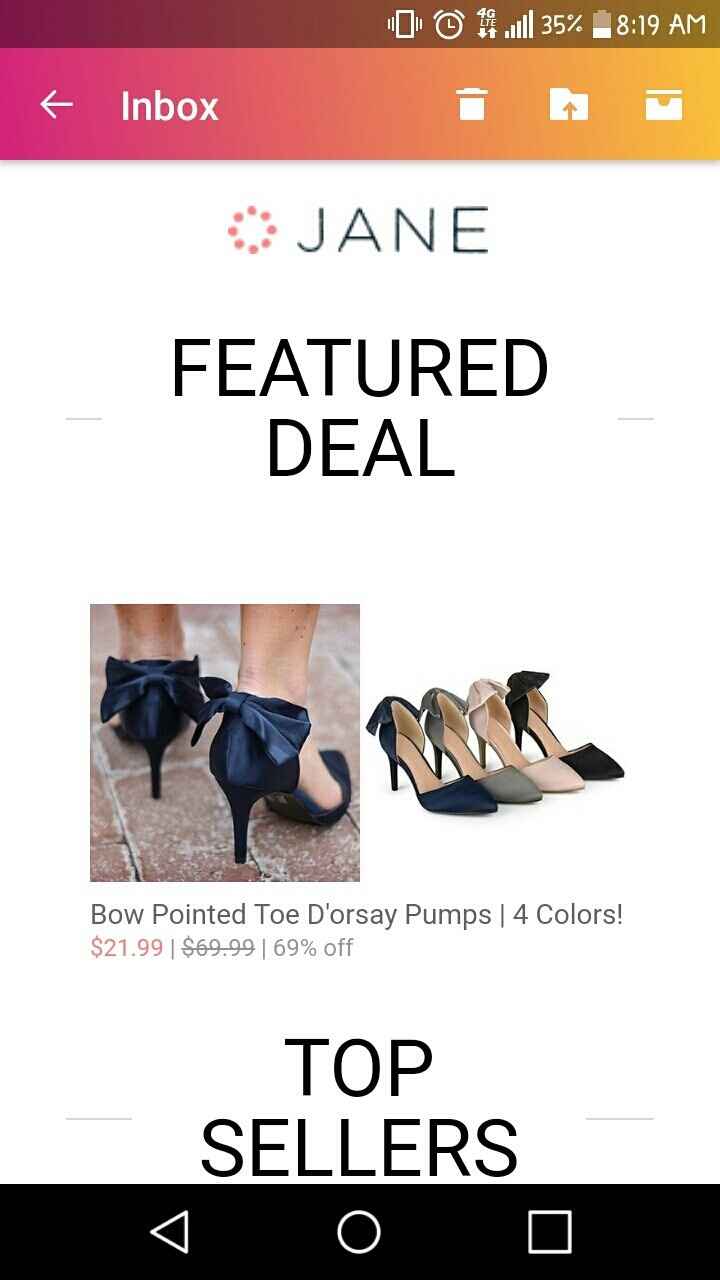
Task: Archive the email via the archive icon
Action: tap(663, 103)
